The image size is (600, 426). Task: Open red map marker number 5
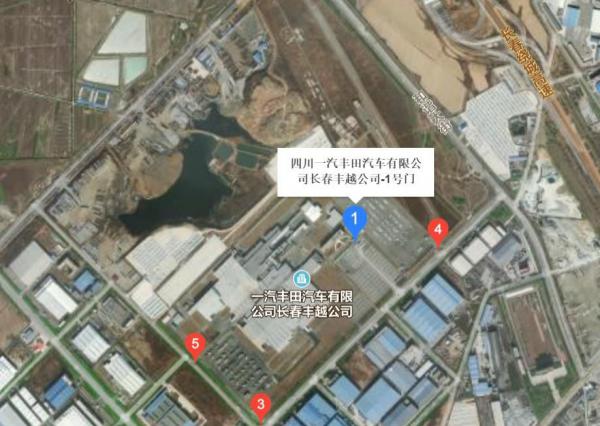[197, 346]
